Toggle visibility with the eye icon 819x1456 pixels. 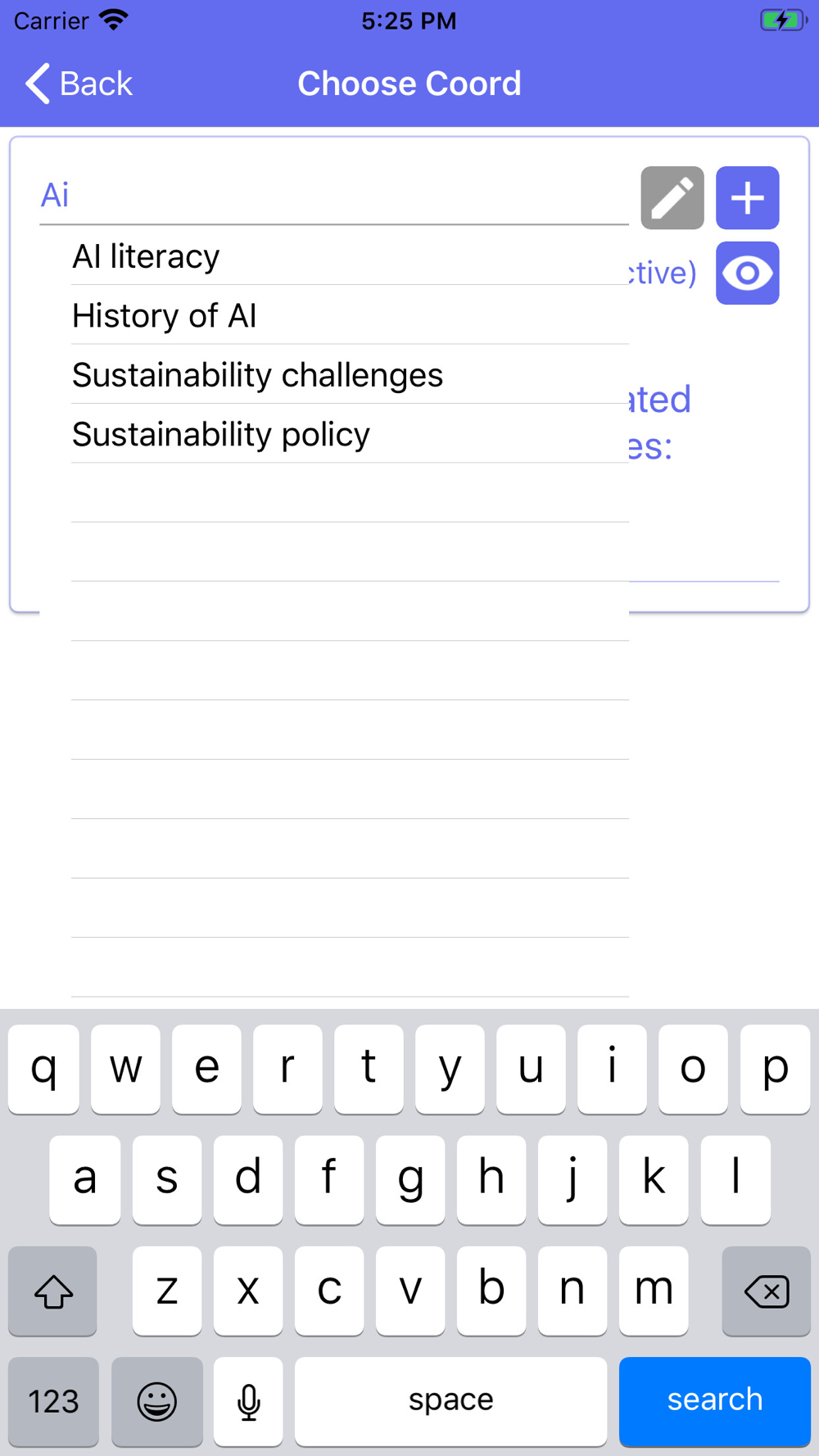[748, 273]
